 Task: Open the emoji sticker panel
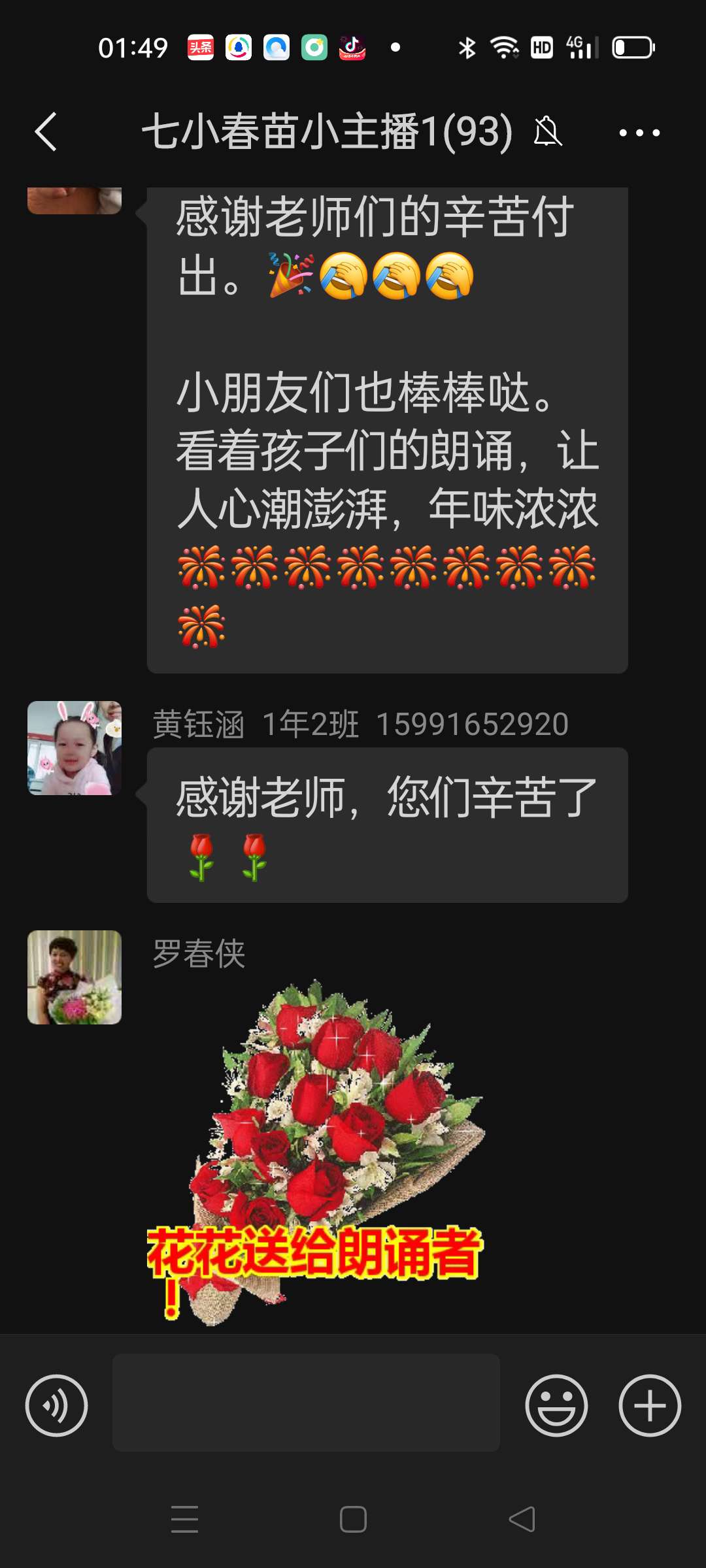(556, 1405)
